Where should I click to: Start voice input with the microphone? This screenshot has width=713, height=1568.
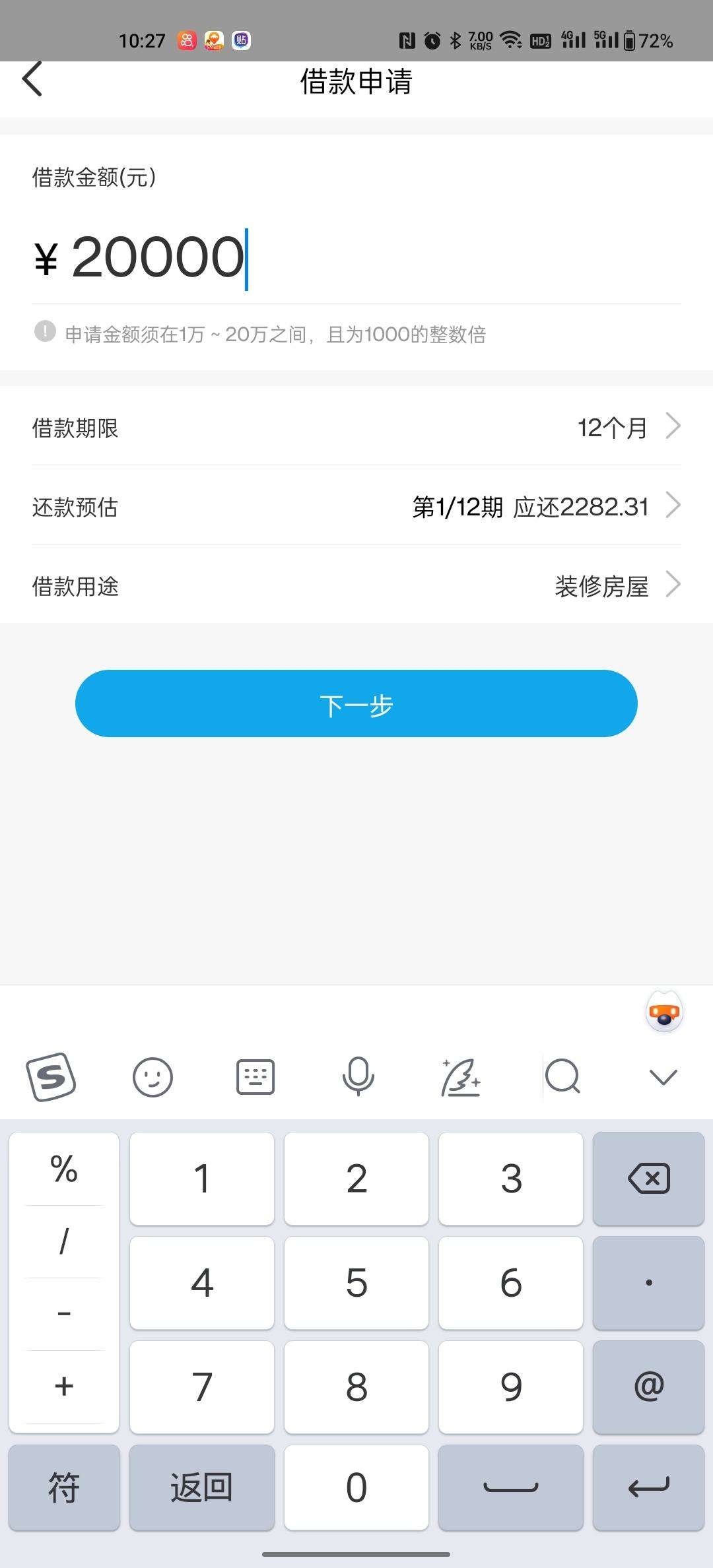click(358, 1077)
